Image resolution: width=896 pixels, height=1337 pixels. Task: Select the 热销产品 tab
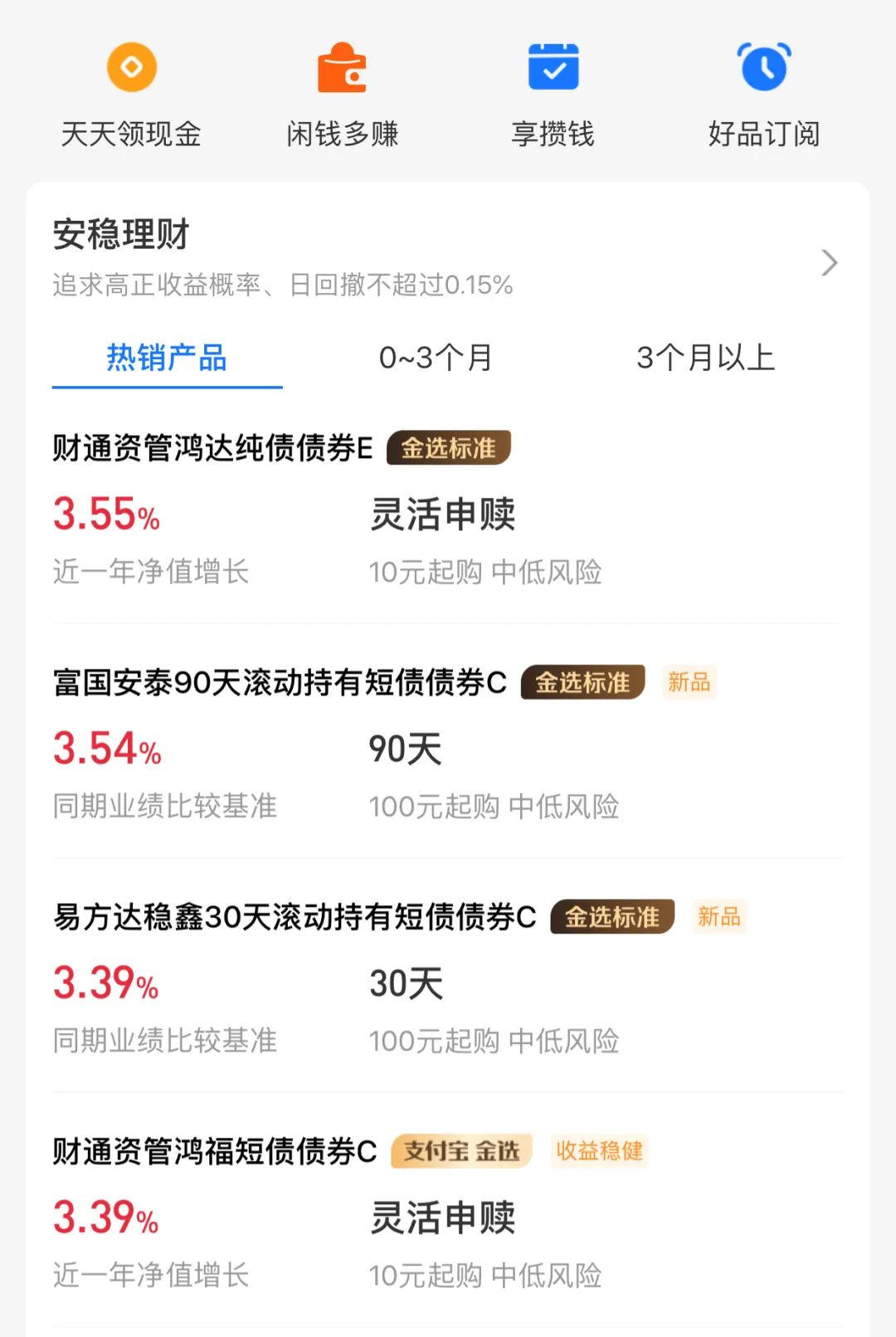coord(167,359)
